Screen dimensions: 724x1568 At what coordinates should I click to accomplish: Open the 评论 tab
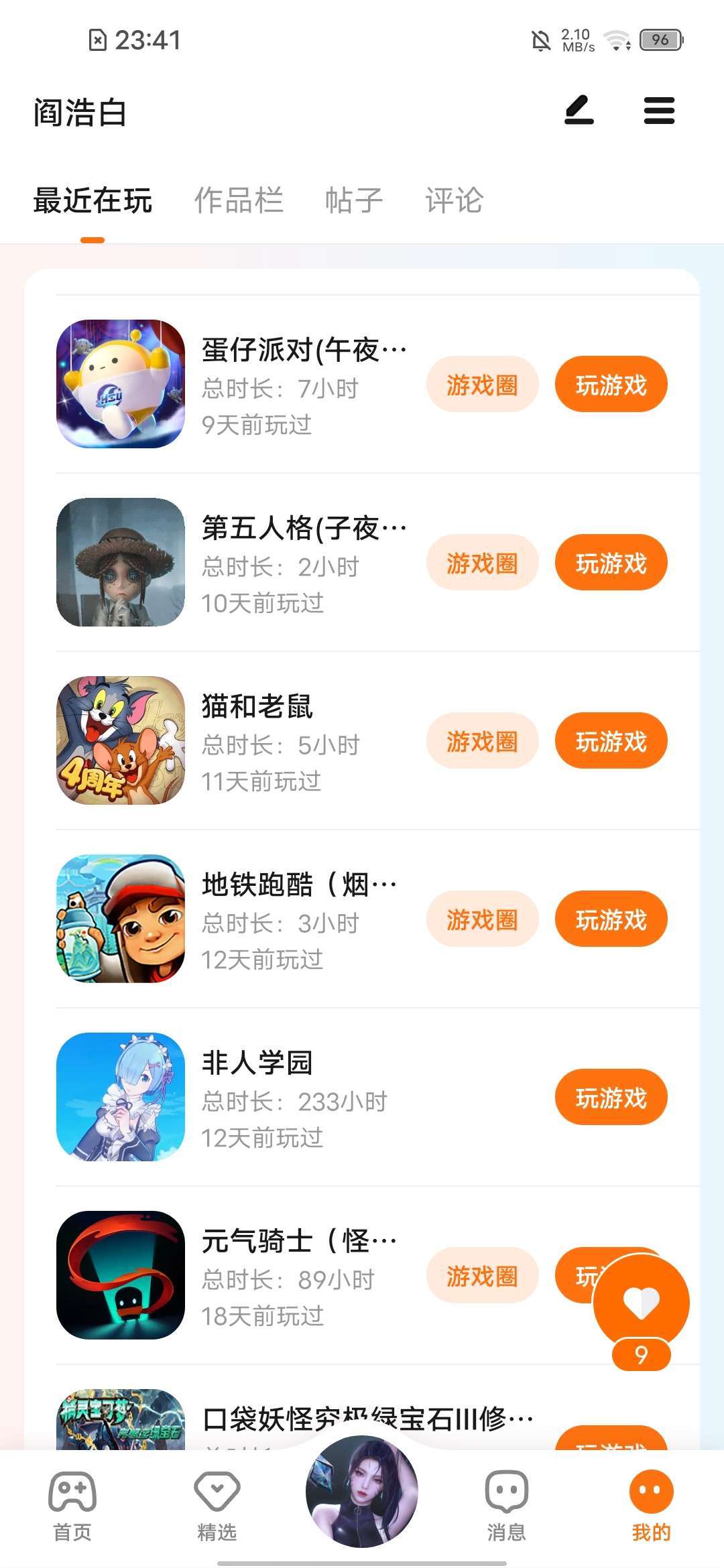click(x=455, y=200)
